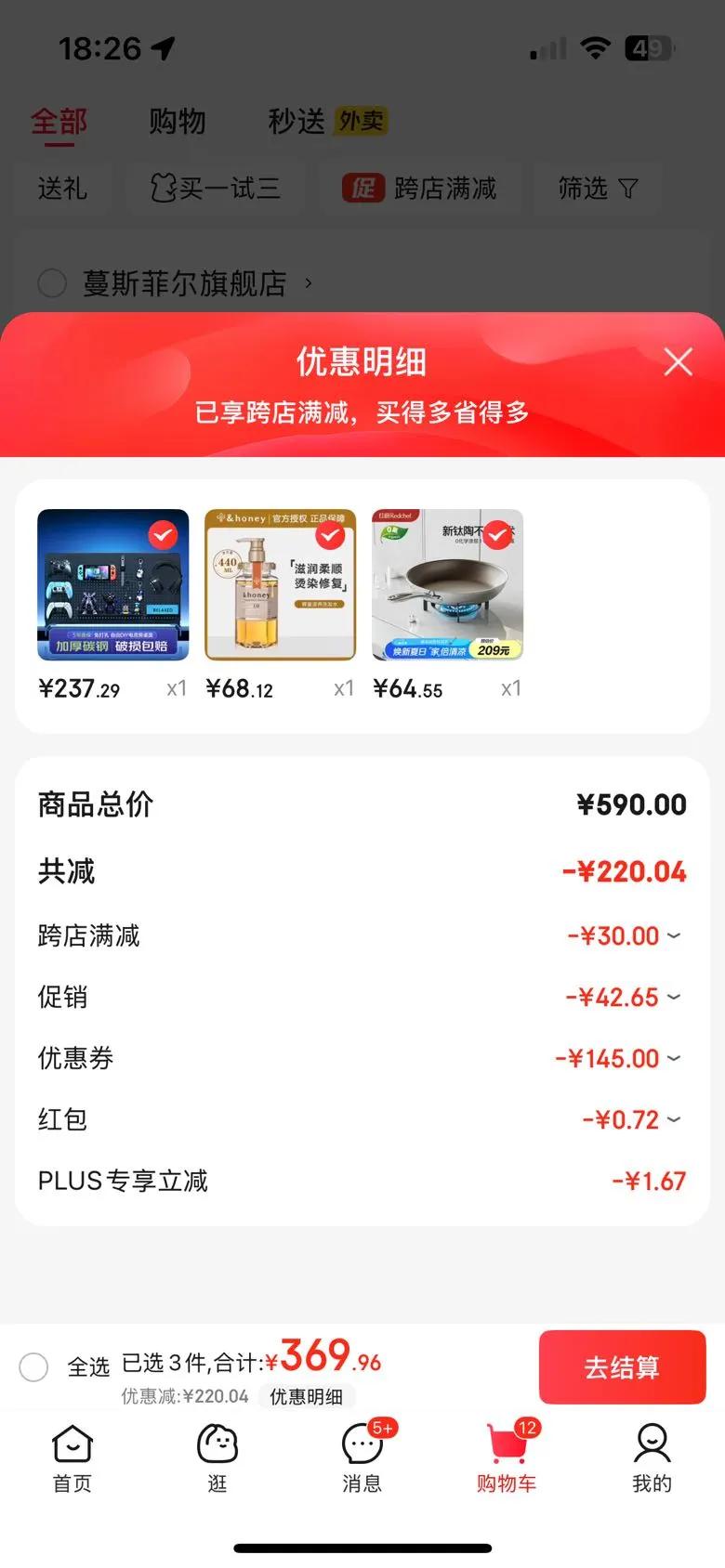Select the 购物车 cart tab

pyautogui.click(x=507, y=1458)
